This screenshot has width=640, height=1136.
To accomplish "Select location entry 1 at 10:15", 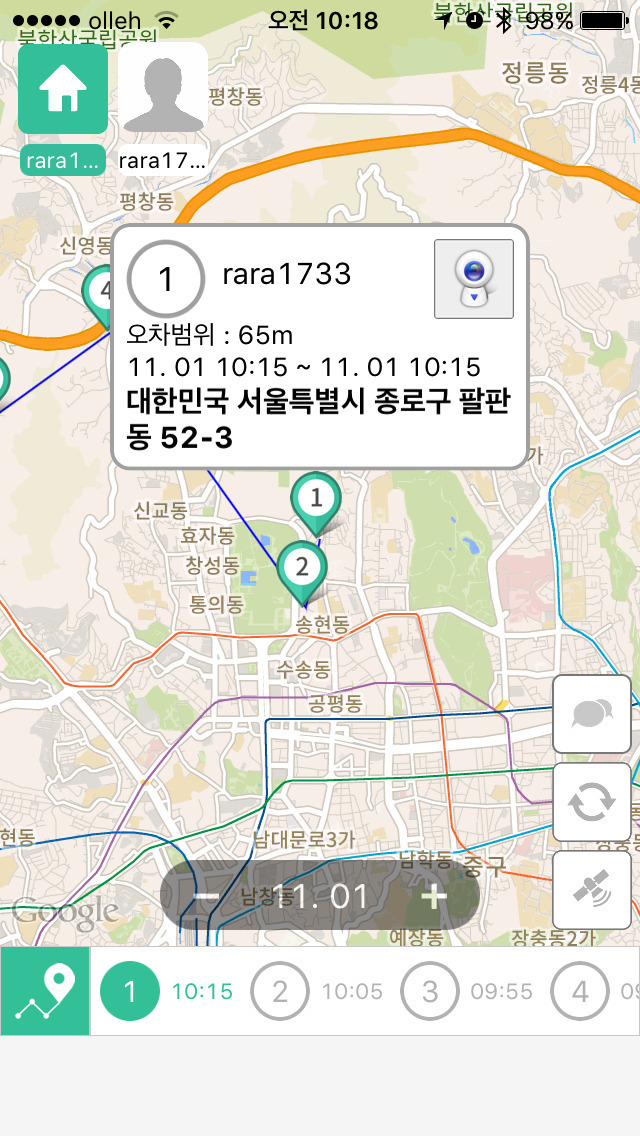I will [x=167, y=991].
